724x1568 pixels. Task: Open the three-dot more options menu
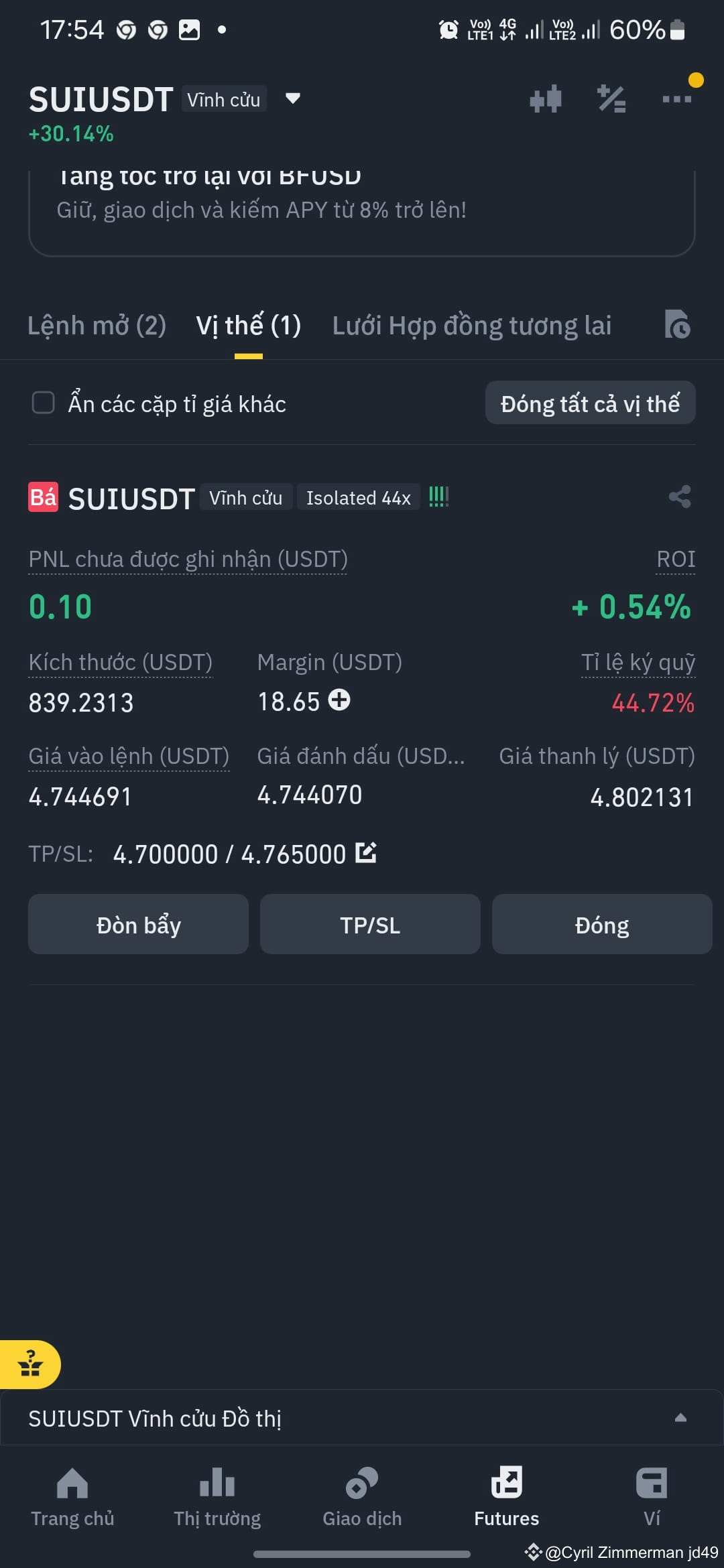[677, 98]
